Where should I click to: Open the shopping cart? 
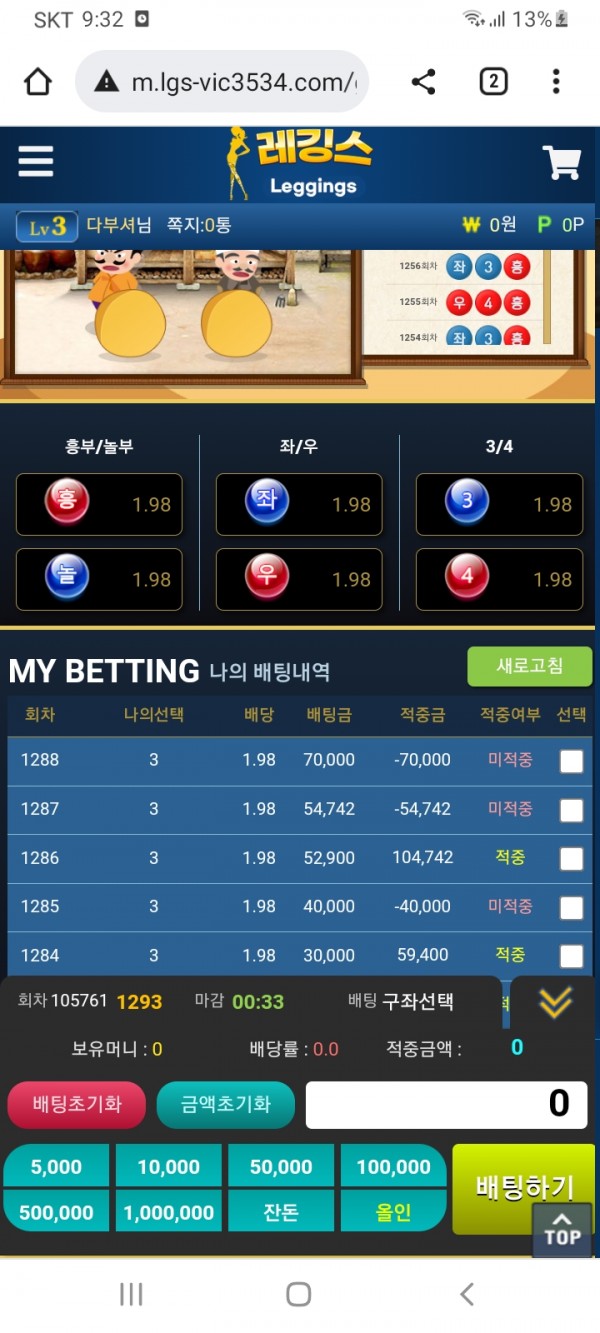561,162
